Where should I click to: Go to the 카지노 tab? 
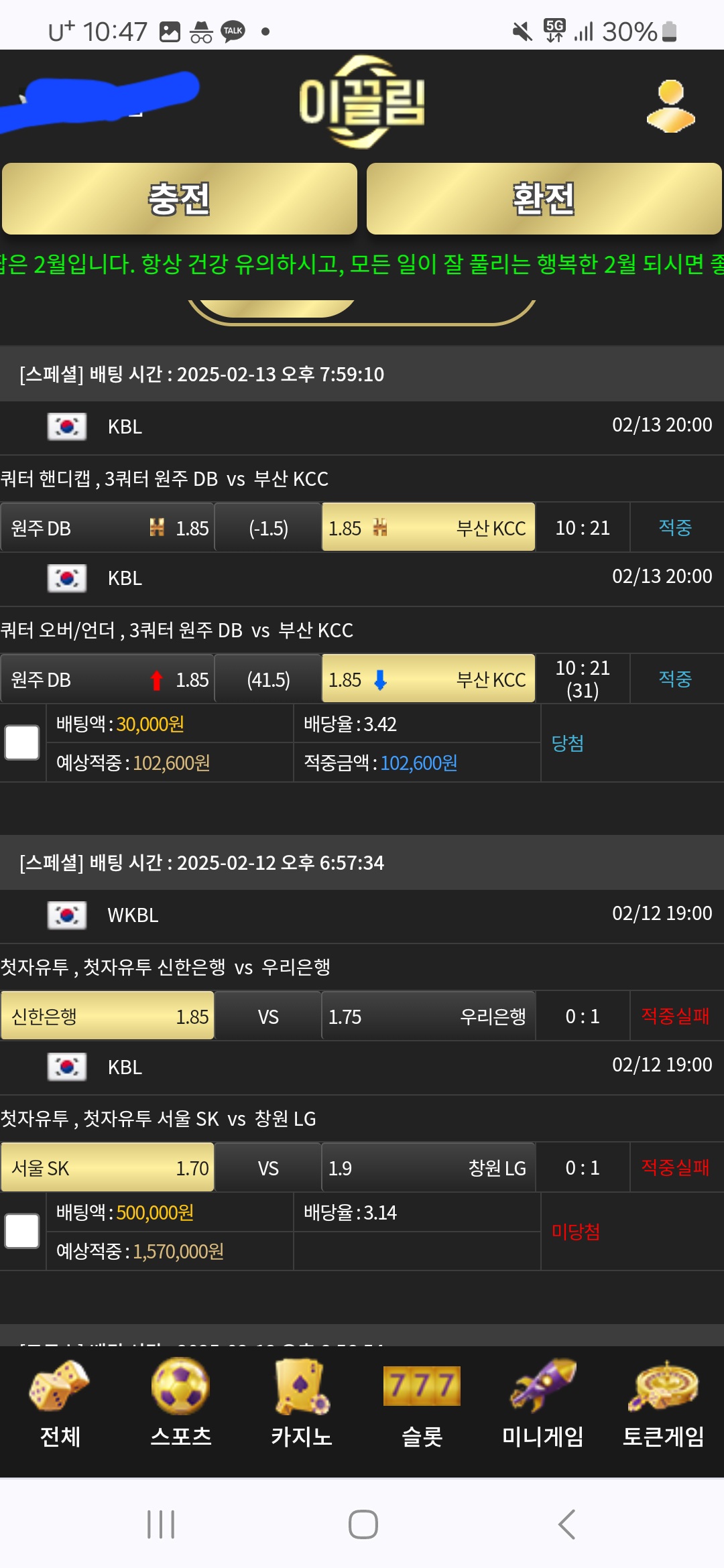pos(301,1403)
